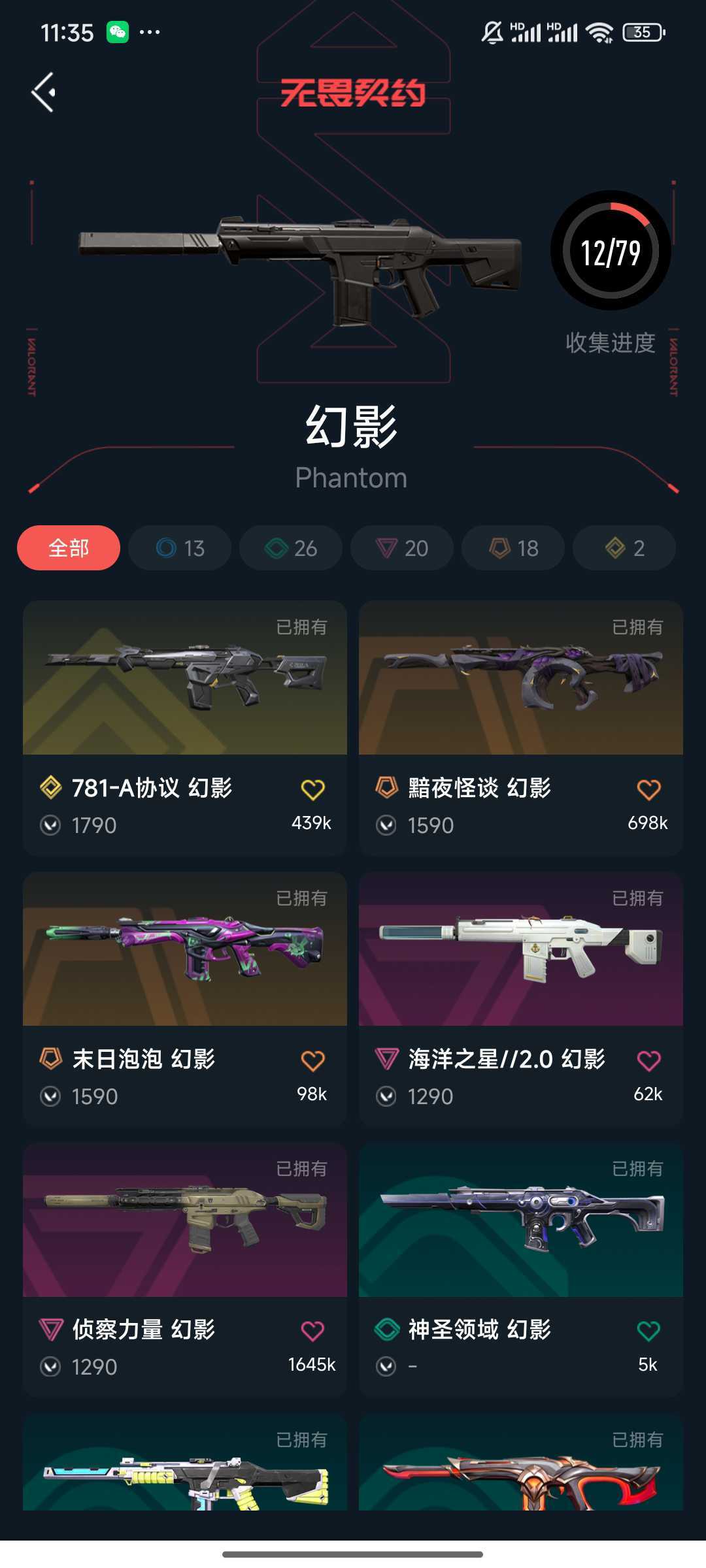Viewport: 706px width, 1568px height.
Task: Select the gold rarity filter showing 2
Action: point(623,548)
